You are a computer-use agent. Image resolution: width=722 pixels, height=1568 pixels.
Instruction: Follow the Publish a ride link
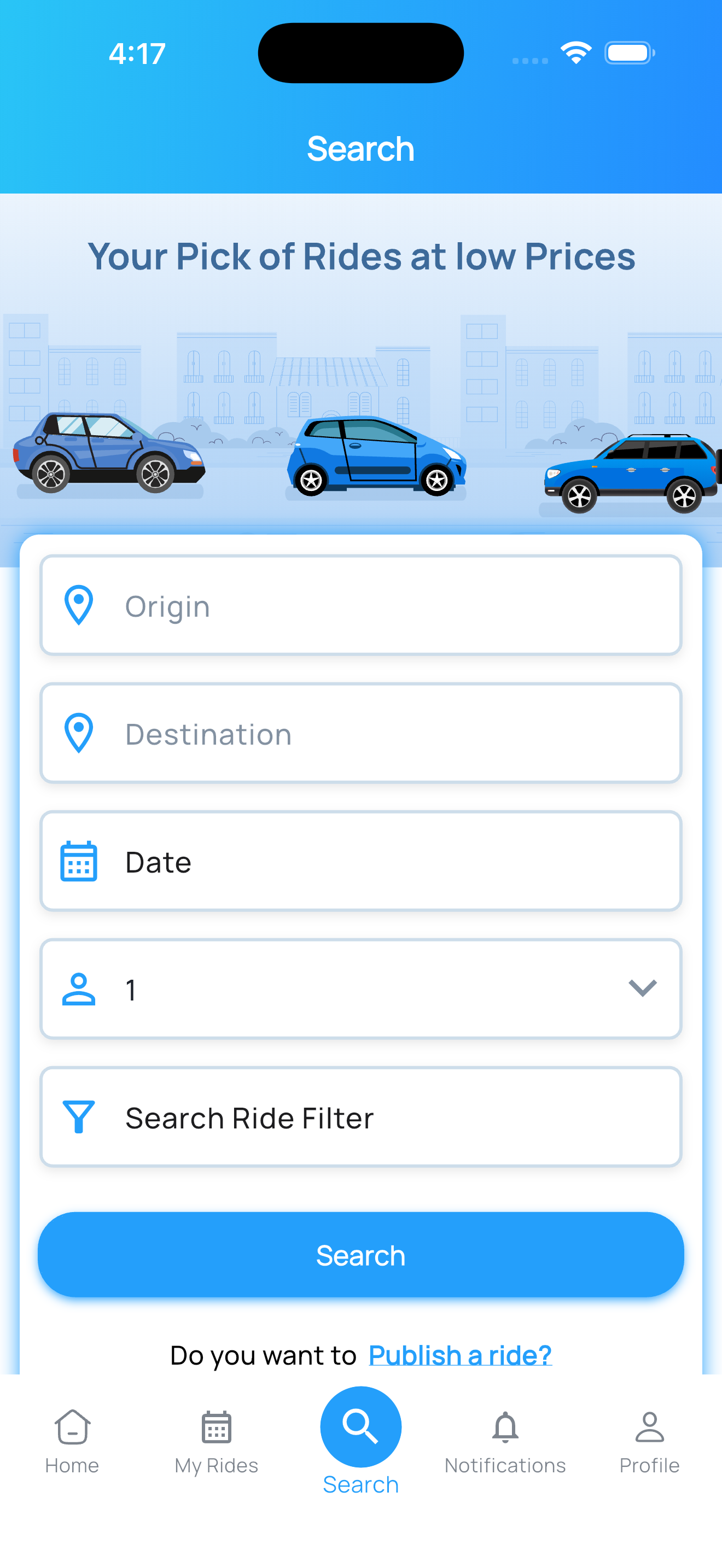[x=459, y=1355]
